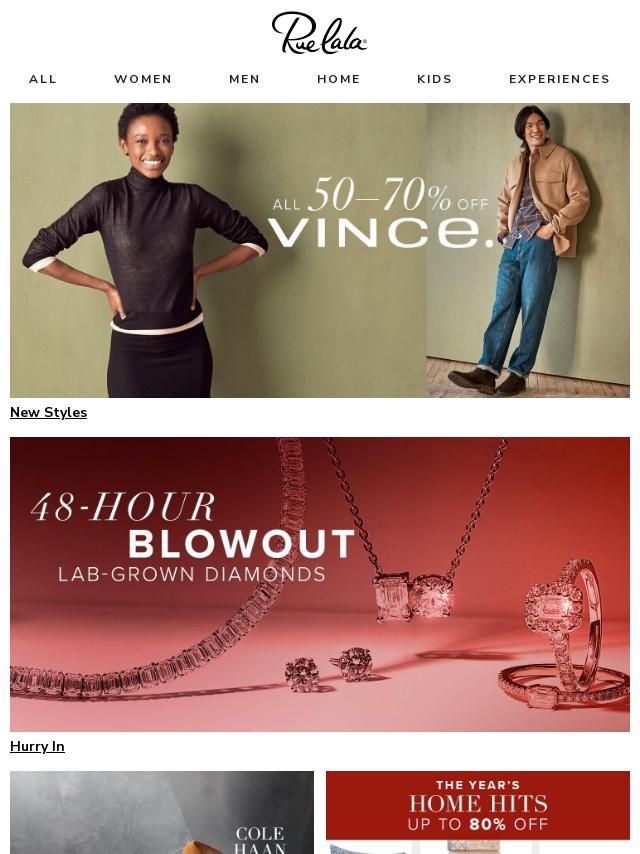640x854 pixels.
Task: Open the Lab-Grown Diamonds blowout banner
Action: [320, 584]
